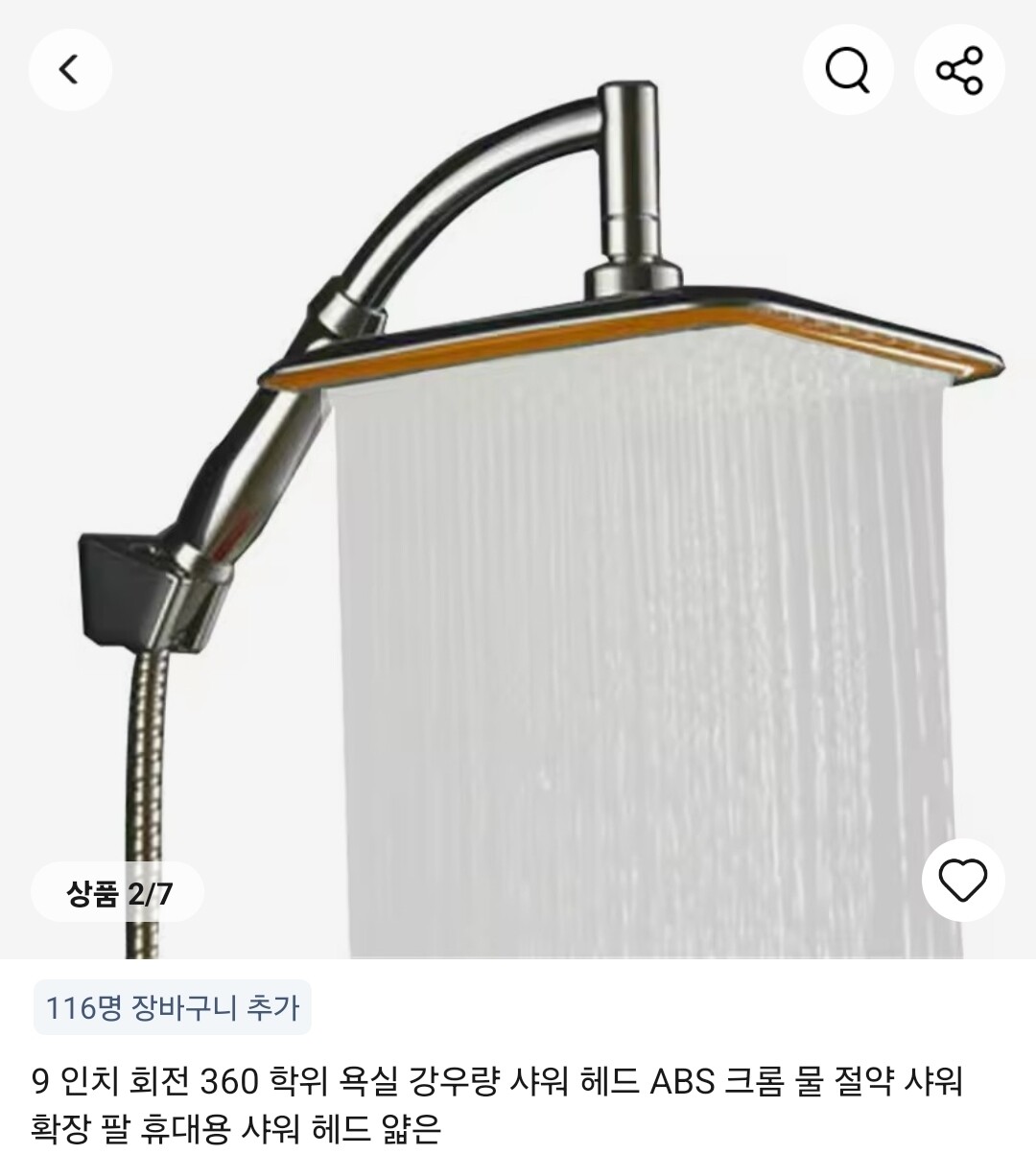This screenshot has width=1036, height=1154.
Task: Add product to wishlist with heart
Action: coord(962,881)
